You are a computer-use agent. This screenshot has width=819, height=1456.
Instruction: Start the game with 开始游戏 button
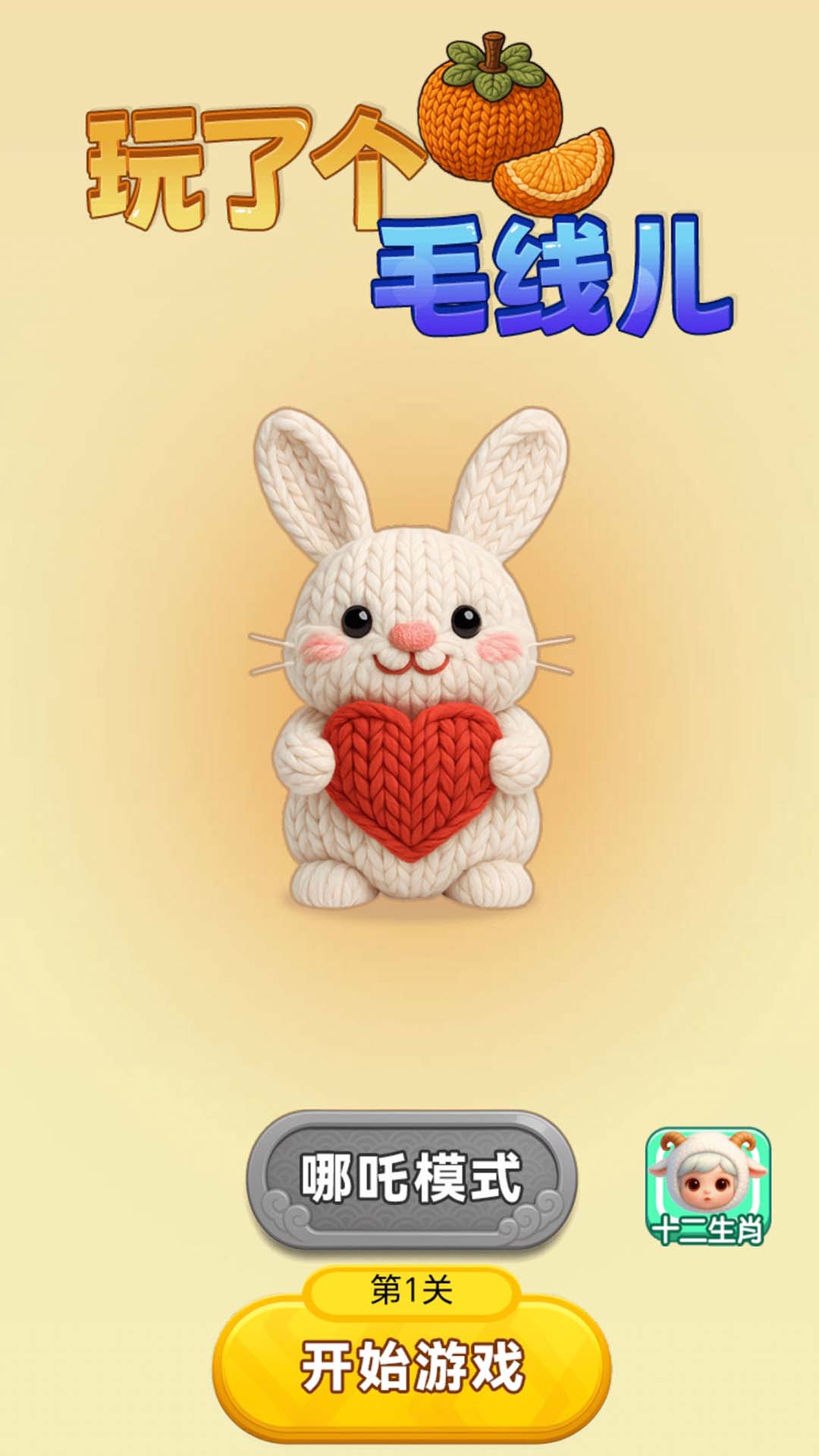pos(412,1367)
